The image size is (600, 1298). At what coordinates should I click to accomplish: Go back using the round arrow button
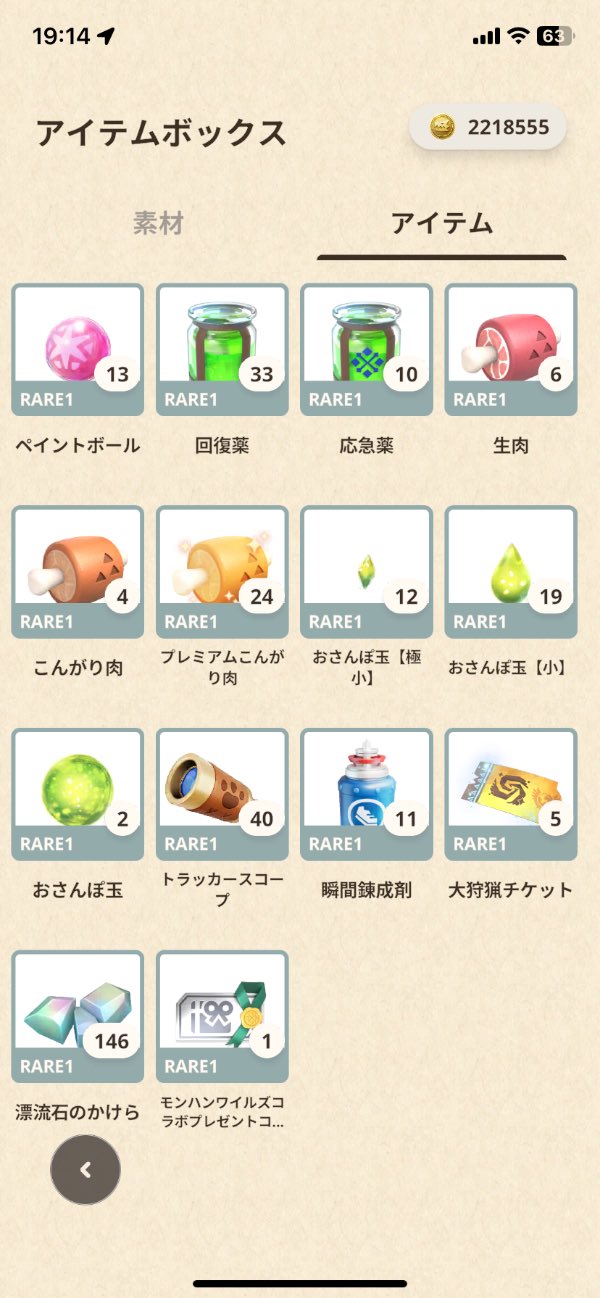[85, 1169]
